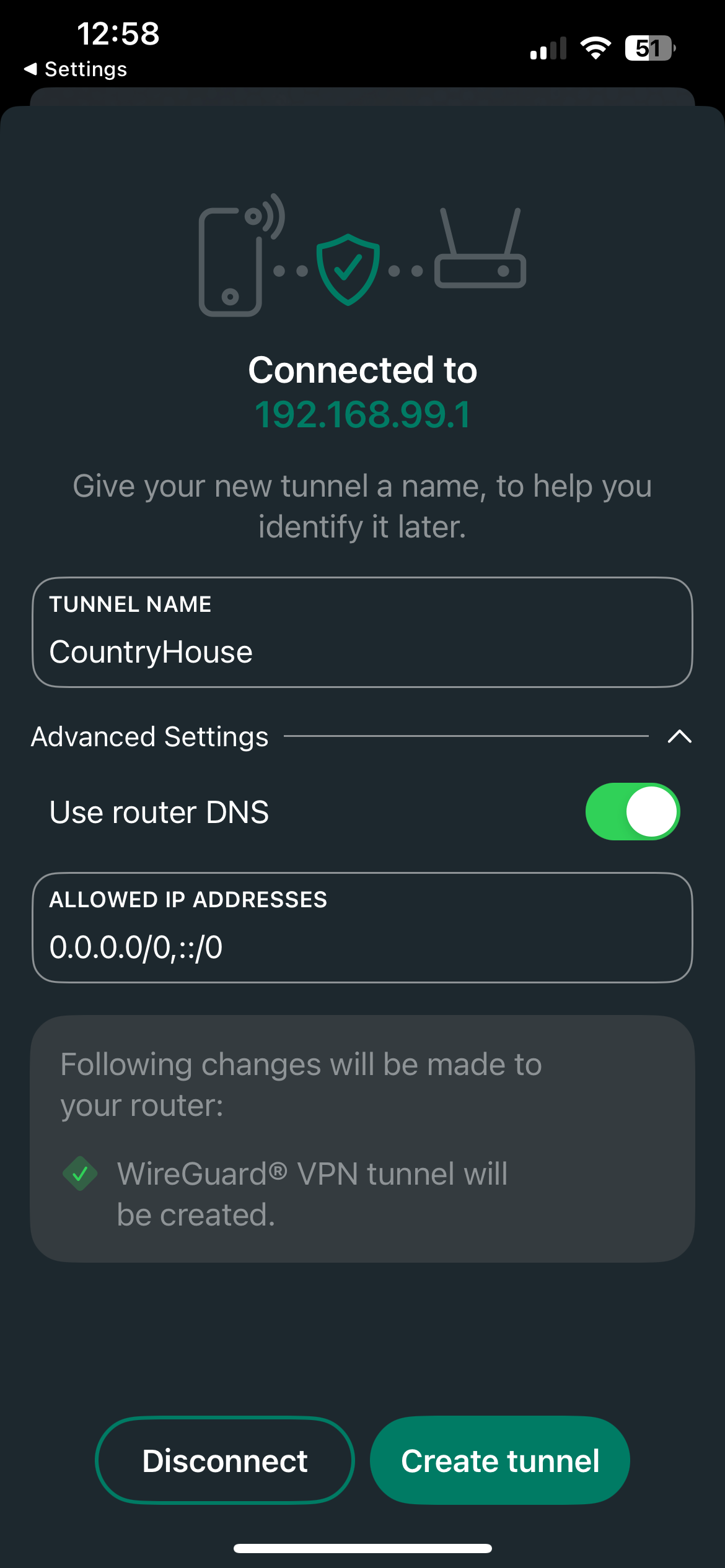Tap the Create tunnel button

click(499, 1461)
